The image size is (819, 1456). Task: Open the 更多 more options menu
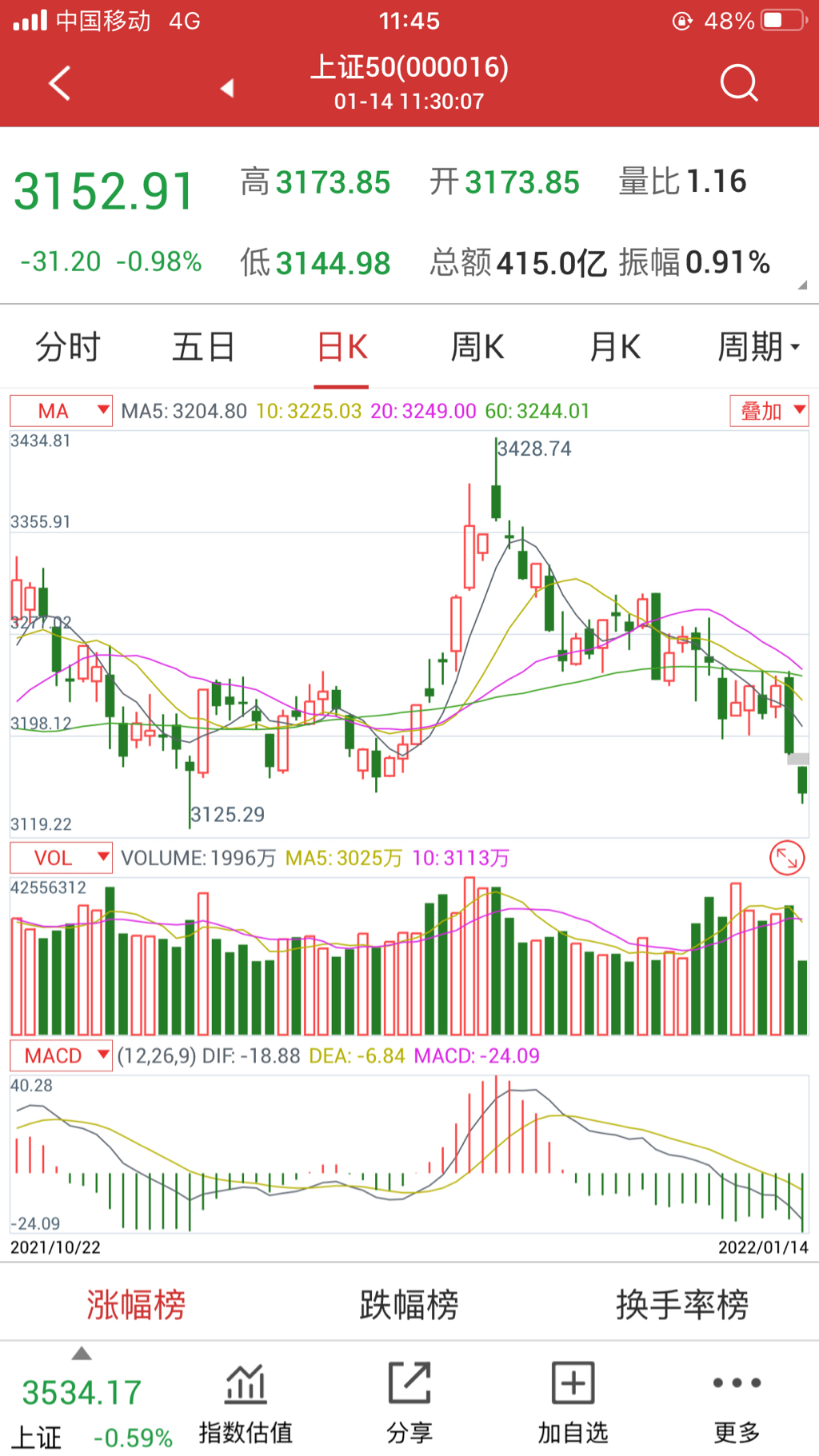click(737, 1404)
